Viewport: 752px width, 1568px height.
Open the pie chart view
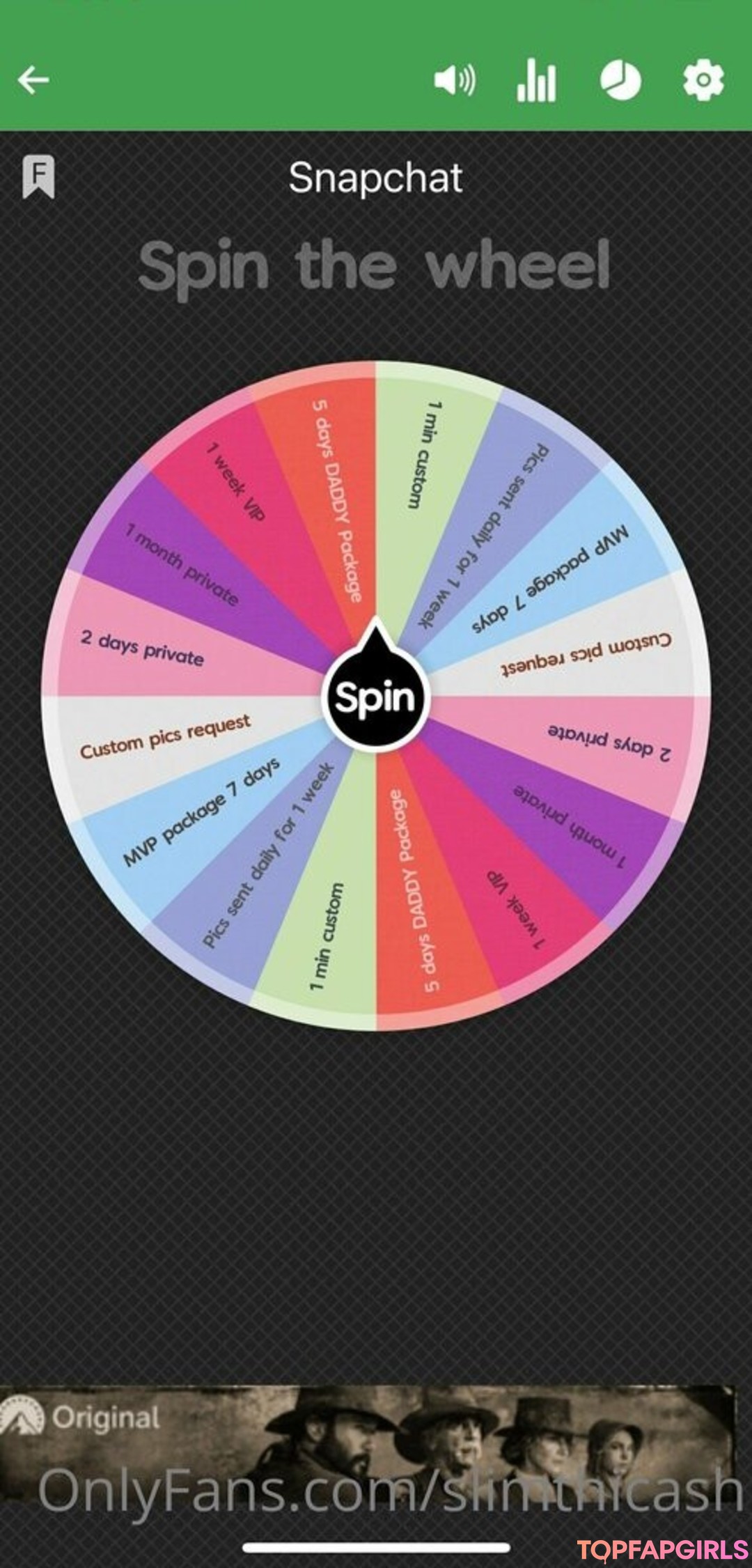coord(620,80)
